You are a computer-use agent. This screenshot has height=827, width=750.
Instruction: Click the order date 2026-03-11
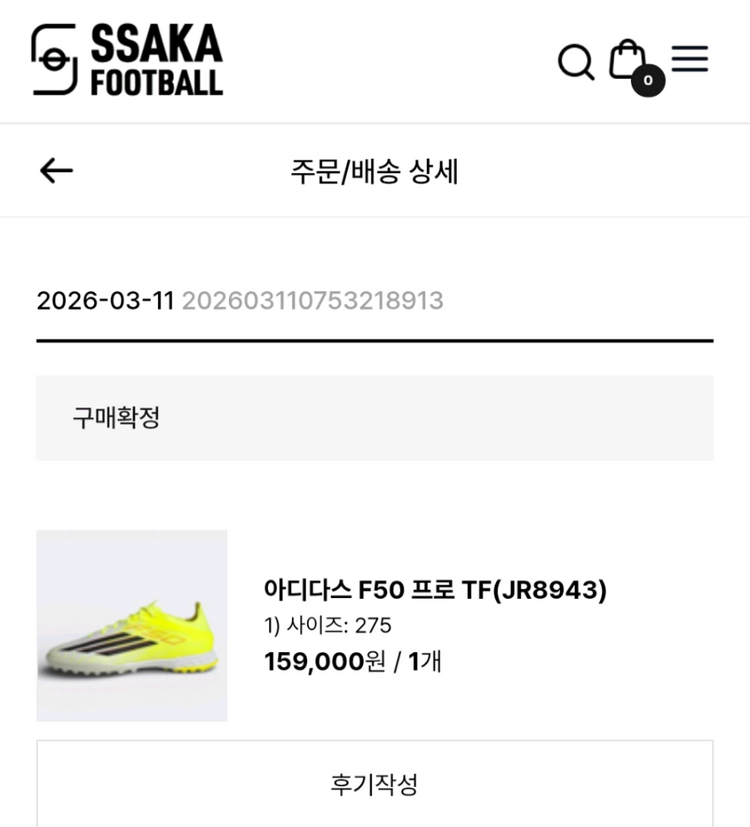click(x=105, y=299)
